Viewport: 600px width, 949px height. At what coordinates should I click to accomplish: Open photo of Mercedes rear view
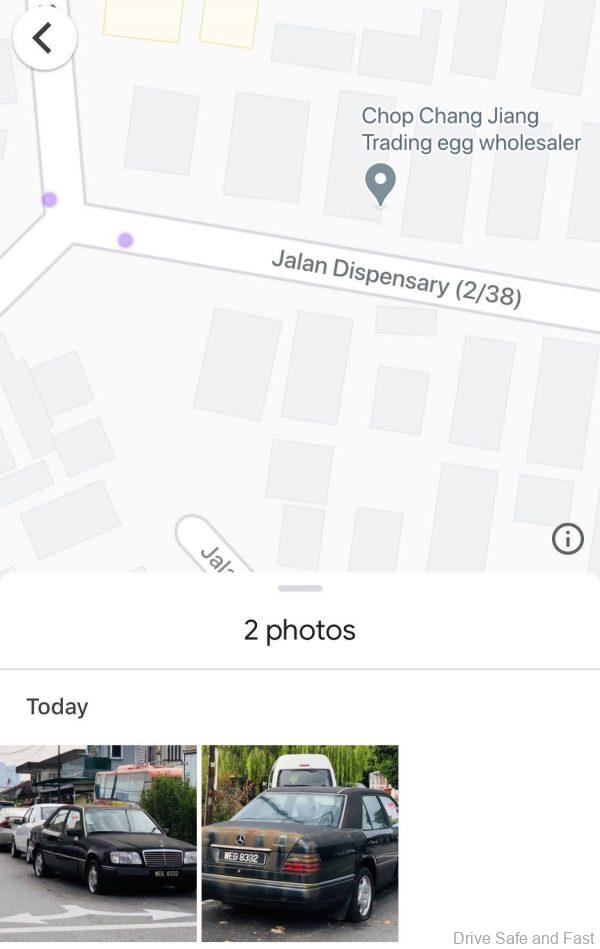(x=300, y=841)
